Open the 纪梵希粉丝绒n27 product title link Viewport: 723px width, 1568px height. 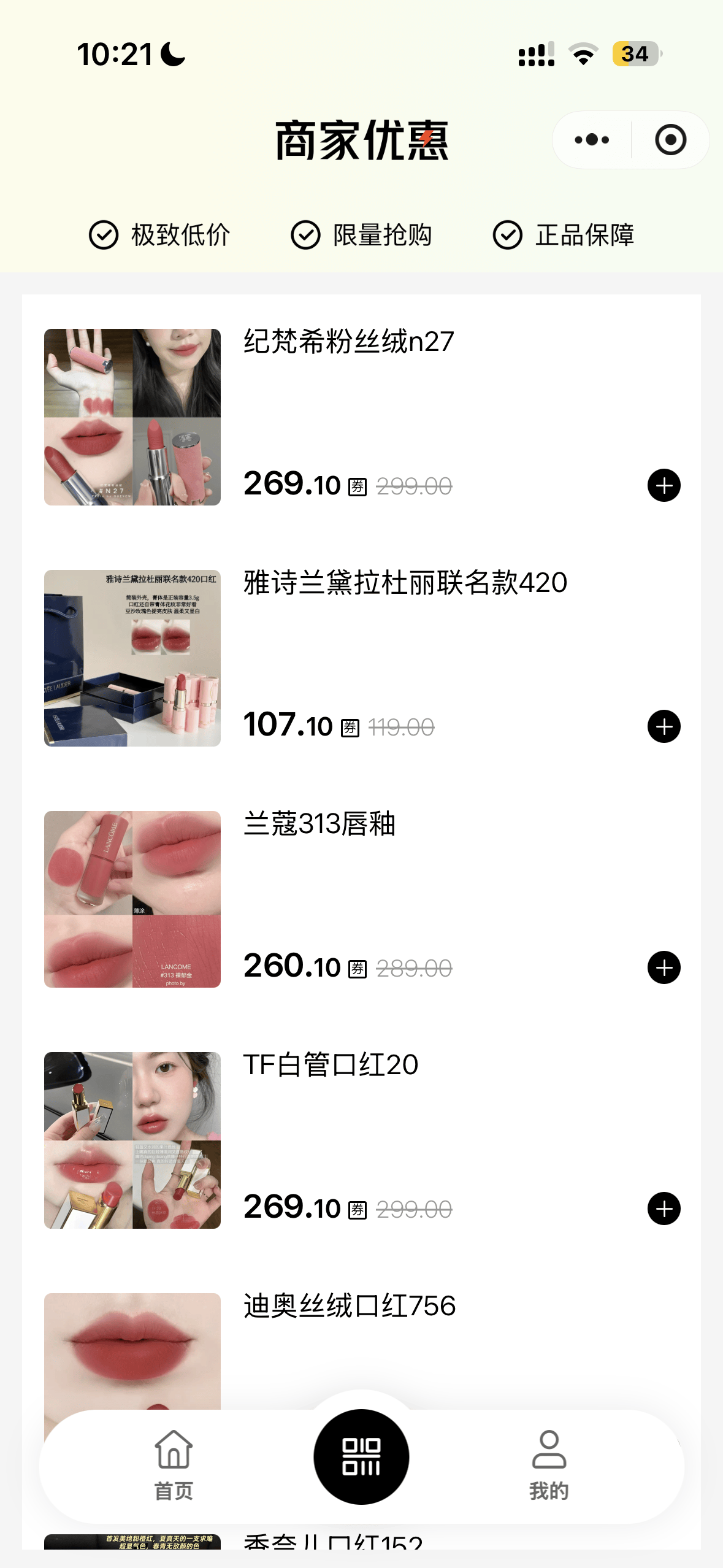tap(348, 344)
